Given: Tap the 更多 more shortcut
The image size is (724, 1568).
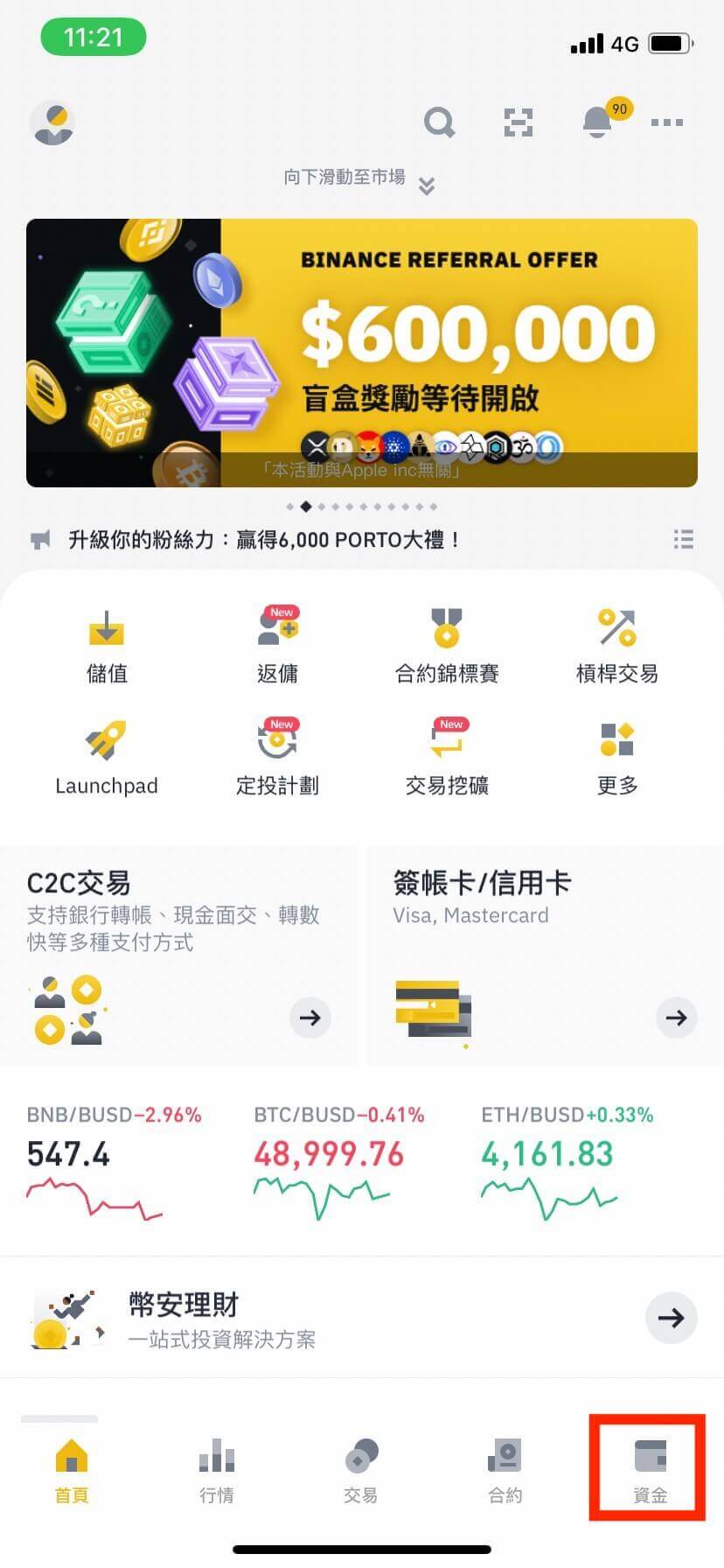Looking at the screenshot, I should coord(617,758).
